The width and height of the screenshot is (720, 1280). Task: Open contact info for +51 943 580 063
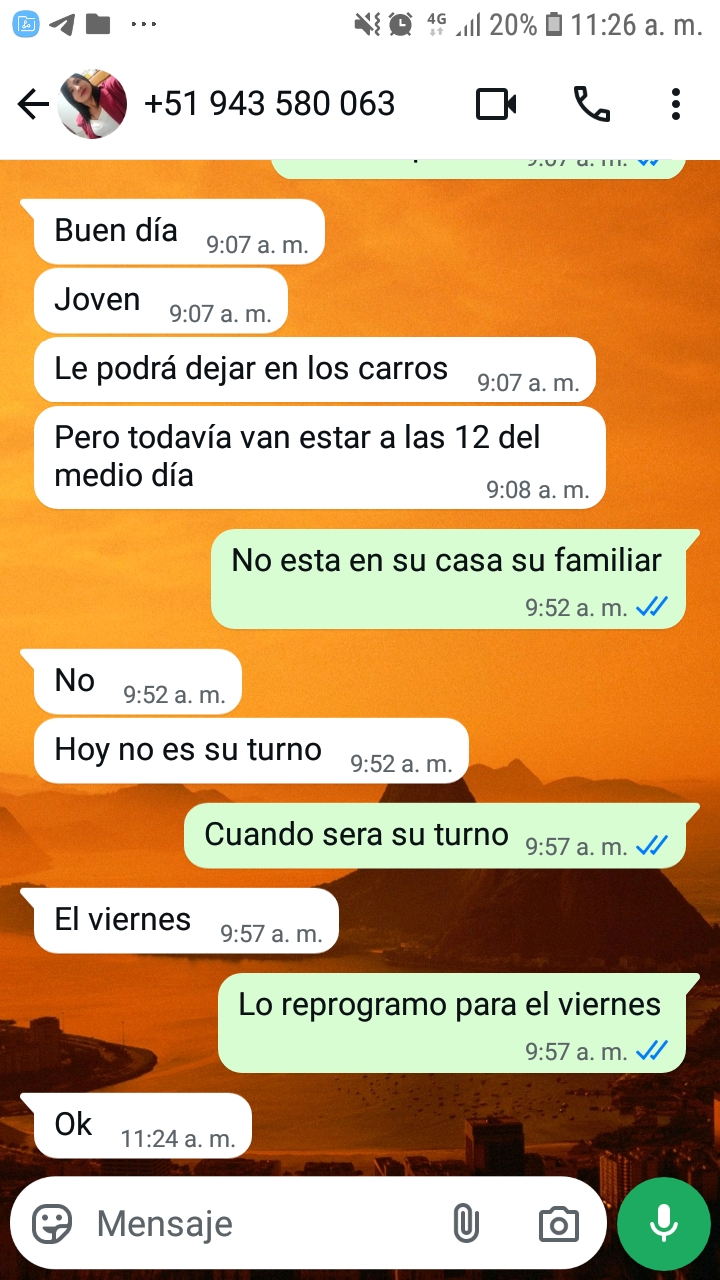point(270,104)
